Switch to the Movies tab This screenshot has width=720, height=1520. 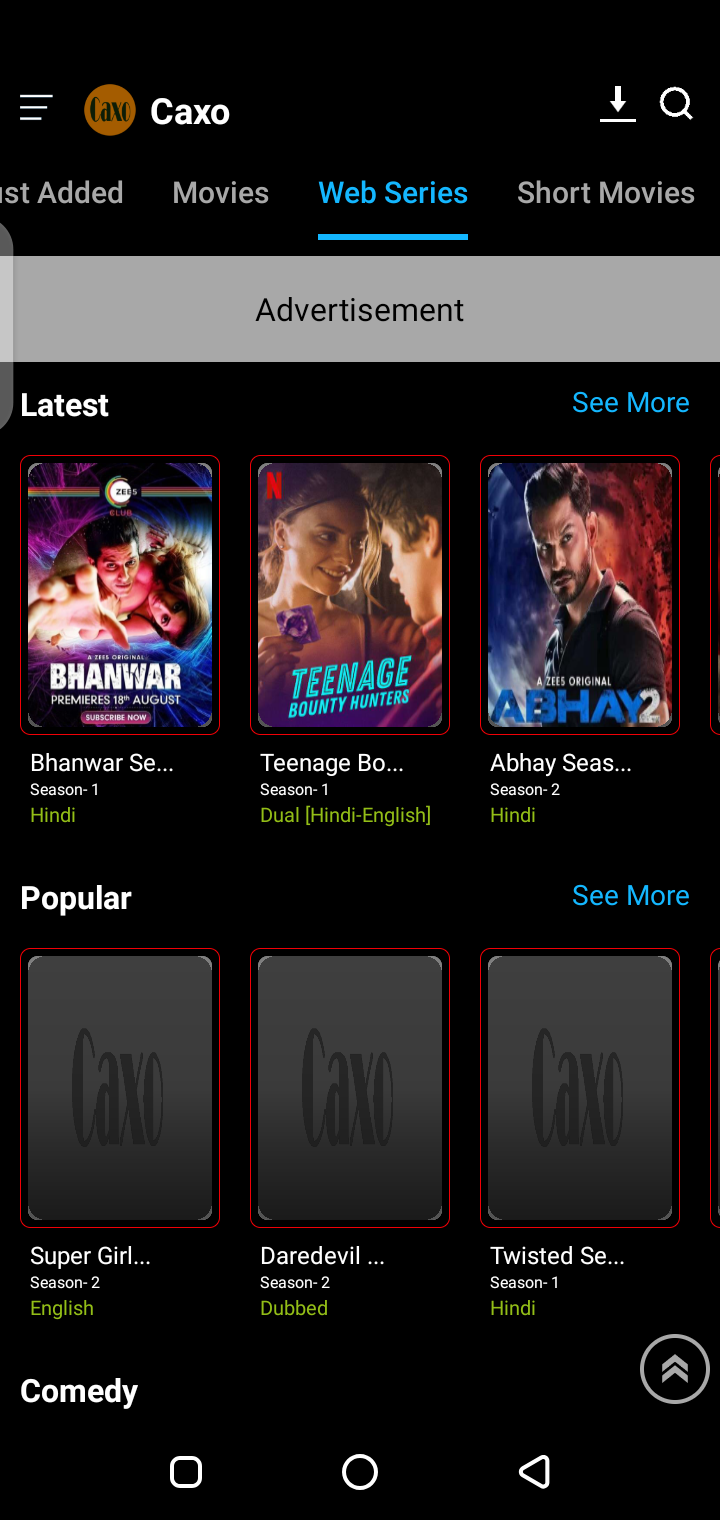220,193
